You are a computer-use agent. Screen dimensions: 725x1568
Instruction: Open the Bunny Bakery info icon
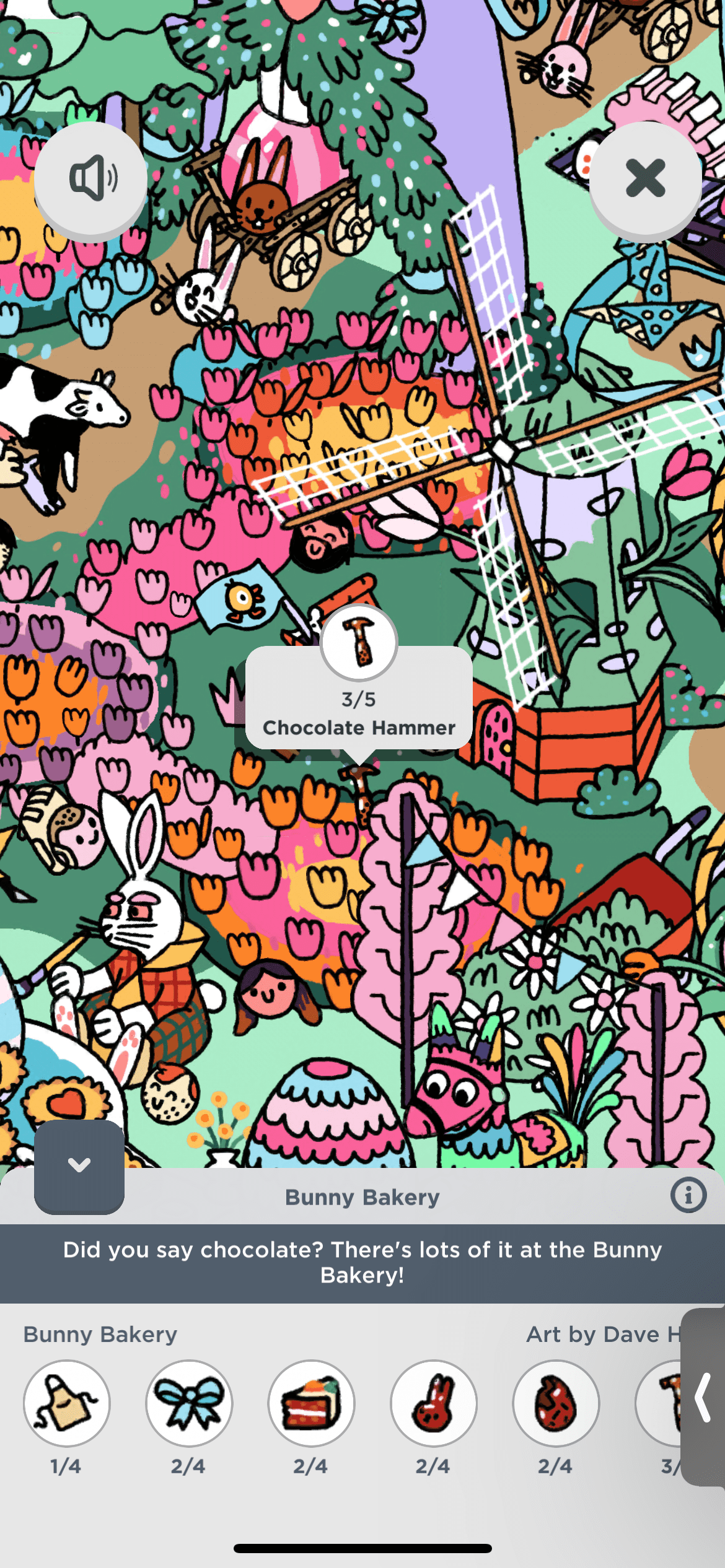tap(688, 1195)
